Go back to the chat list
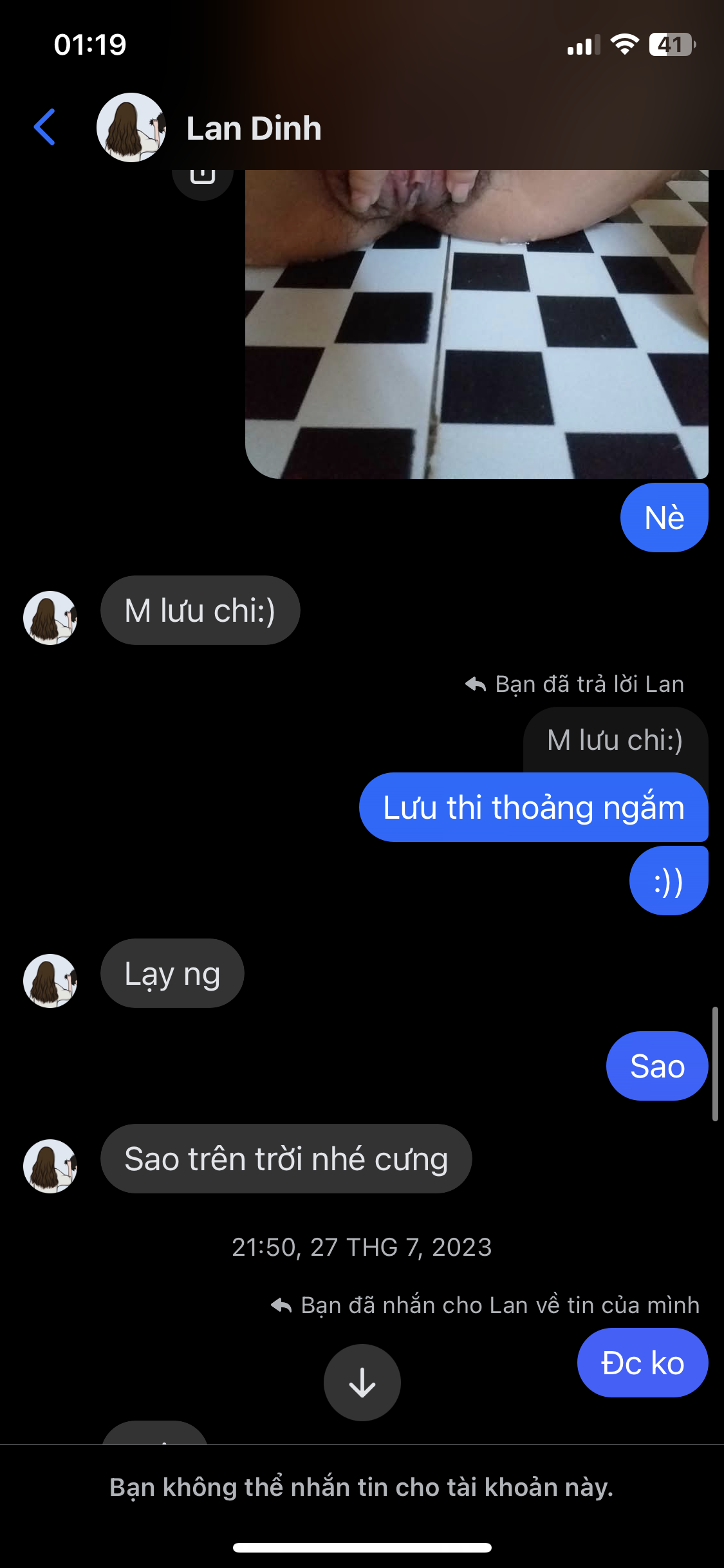 click(x=44, y=127)
